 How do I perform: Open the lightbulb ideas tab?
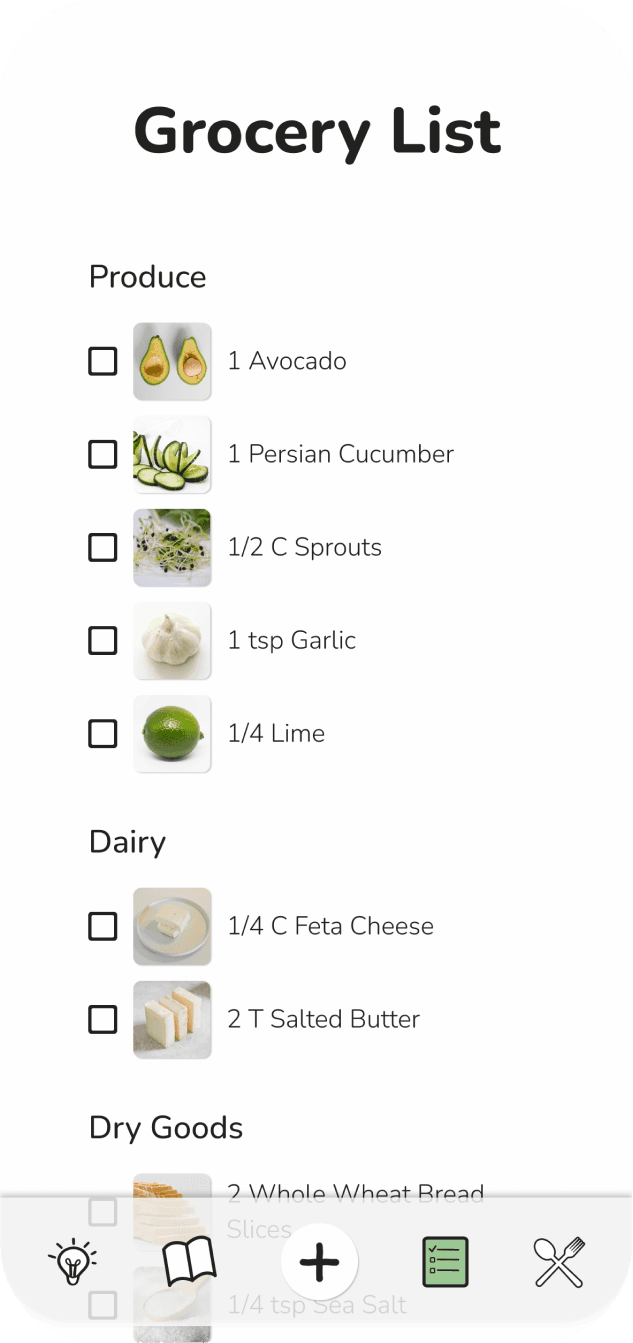click(73, 1262)
